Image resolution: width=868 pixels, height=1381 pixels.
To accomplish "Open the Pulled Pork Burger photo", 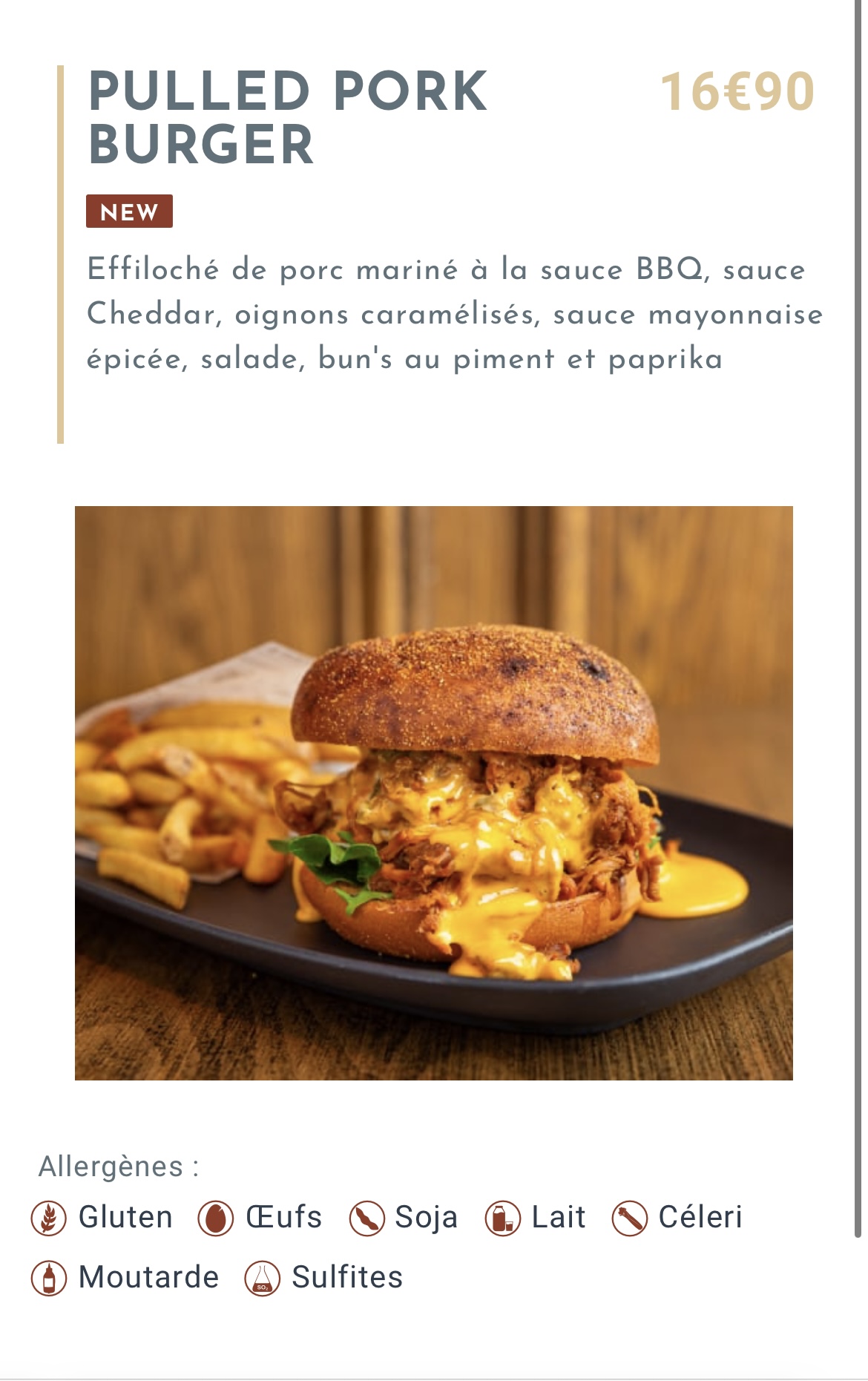I will click(x=434, y=793).
